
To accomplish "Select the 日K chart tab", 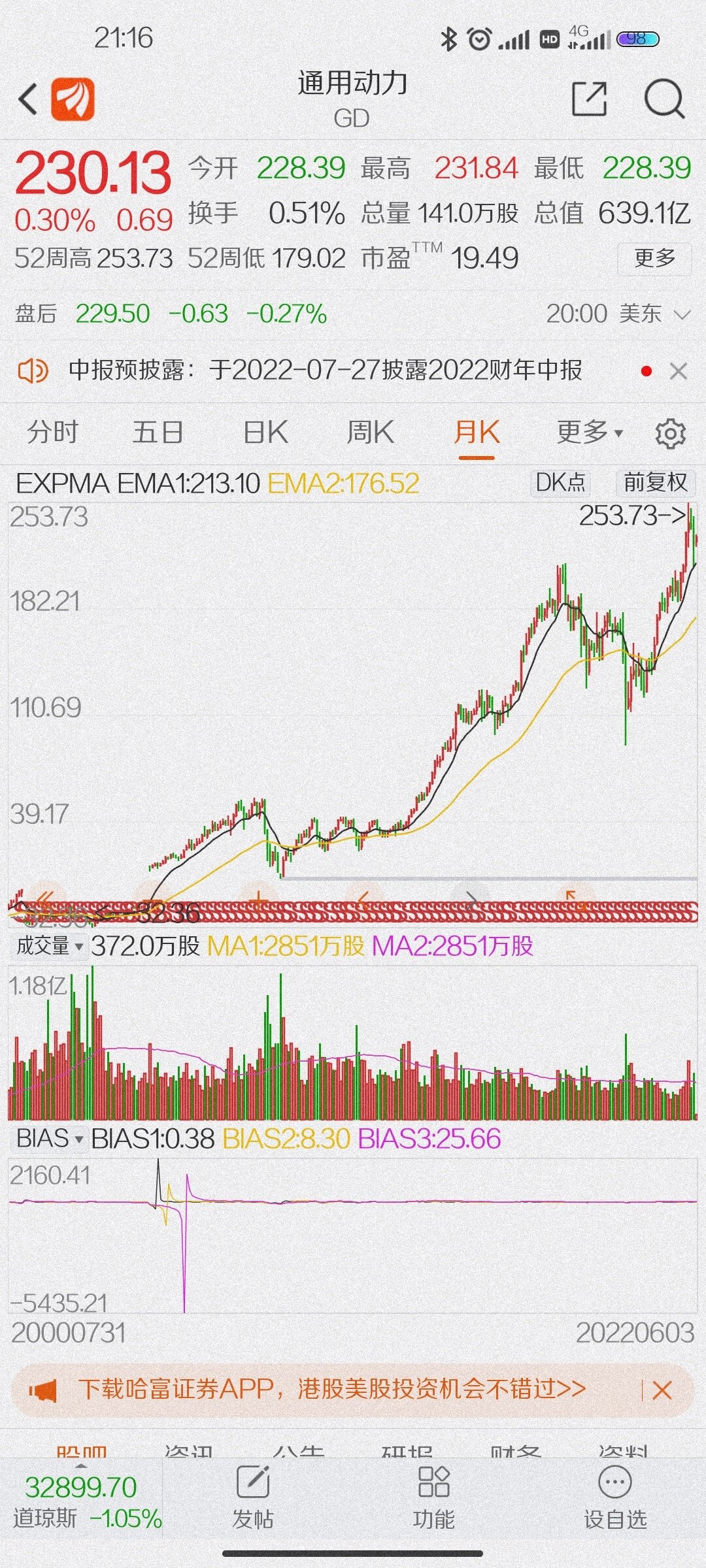I will (265, 433).
